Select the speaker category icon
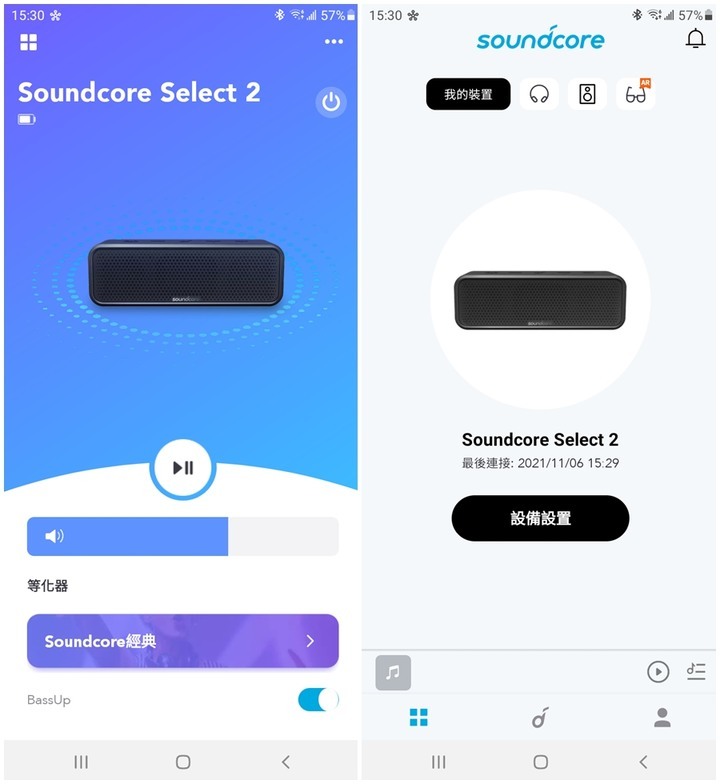Image resolution: width=720 pixels, height=784 pixels. (587, 94)
